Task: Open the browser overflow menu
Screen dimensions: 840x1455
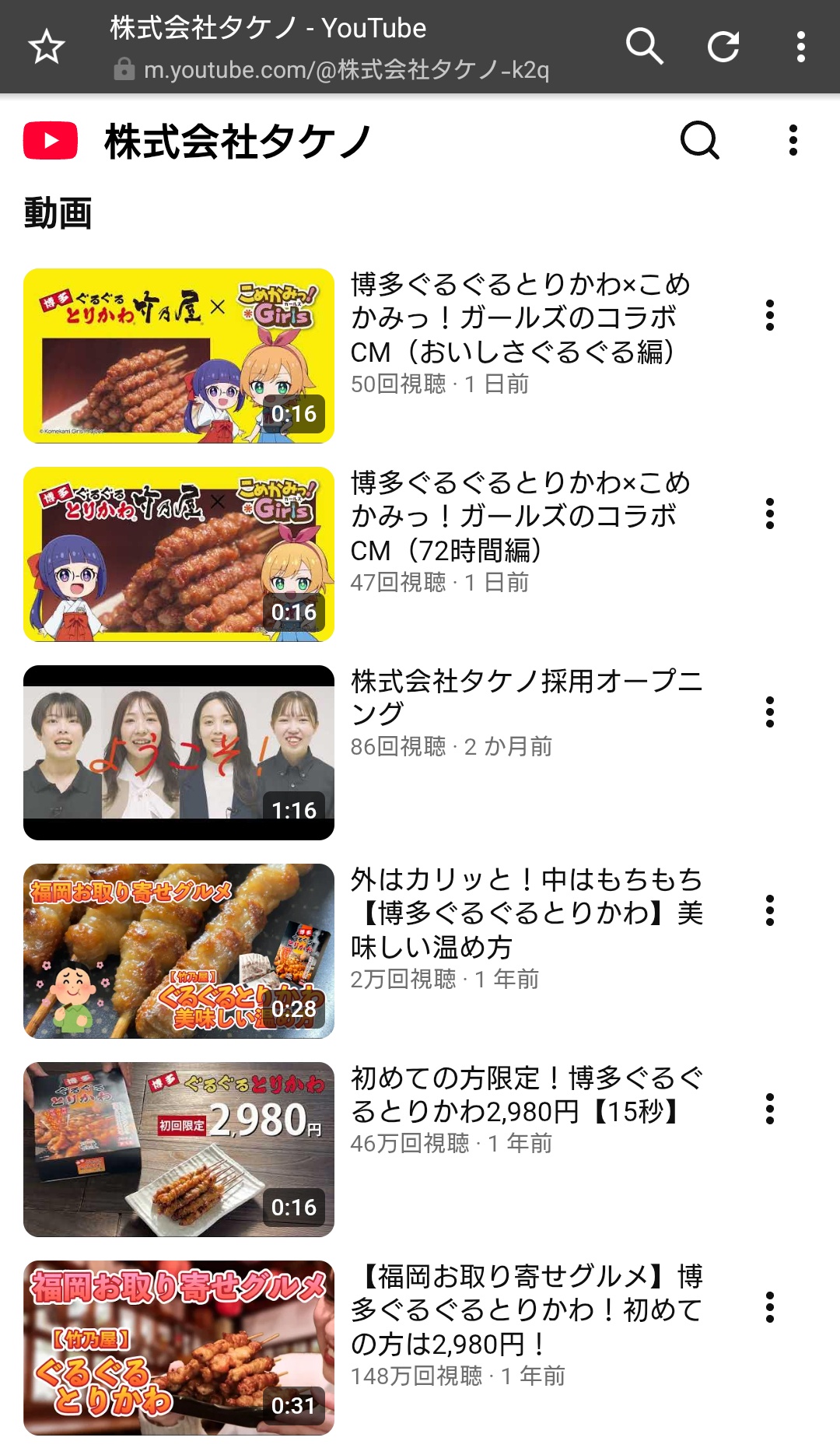Action: click(800, 47)
